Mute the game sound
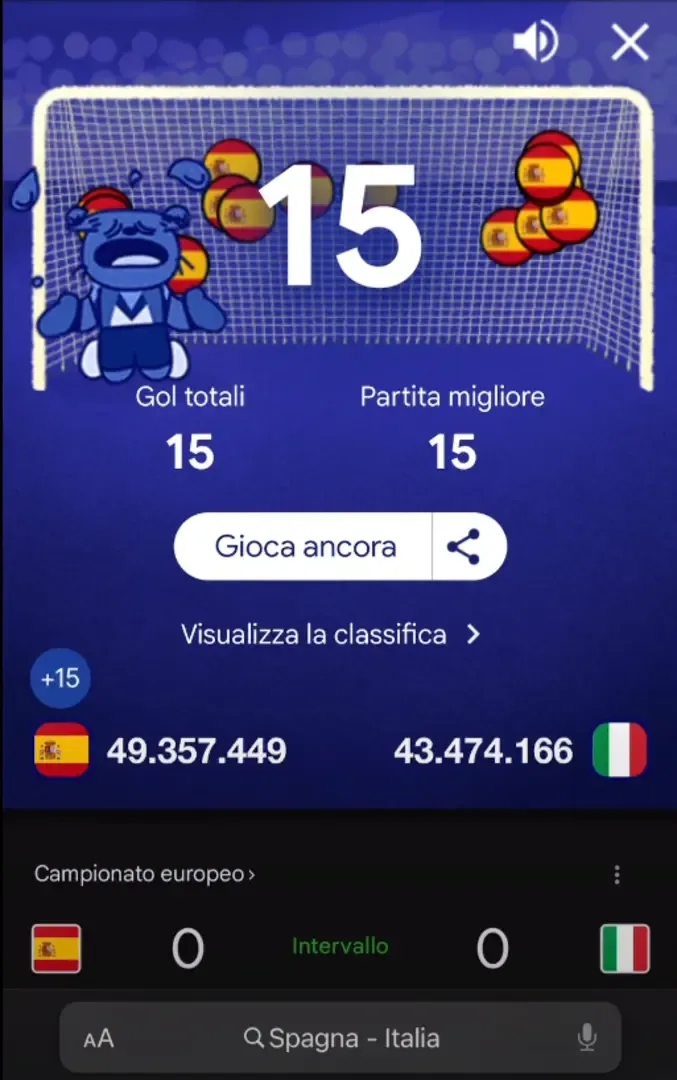Screen dimensions: 677x1080 click(x=535, y=42)
